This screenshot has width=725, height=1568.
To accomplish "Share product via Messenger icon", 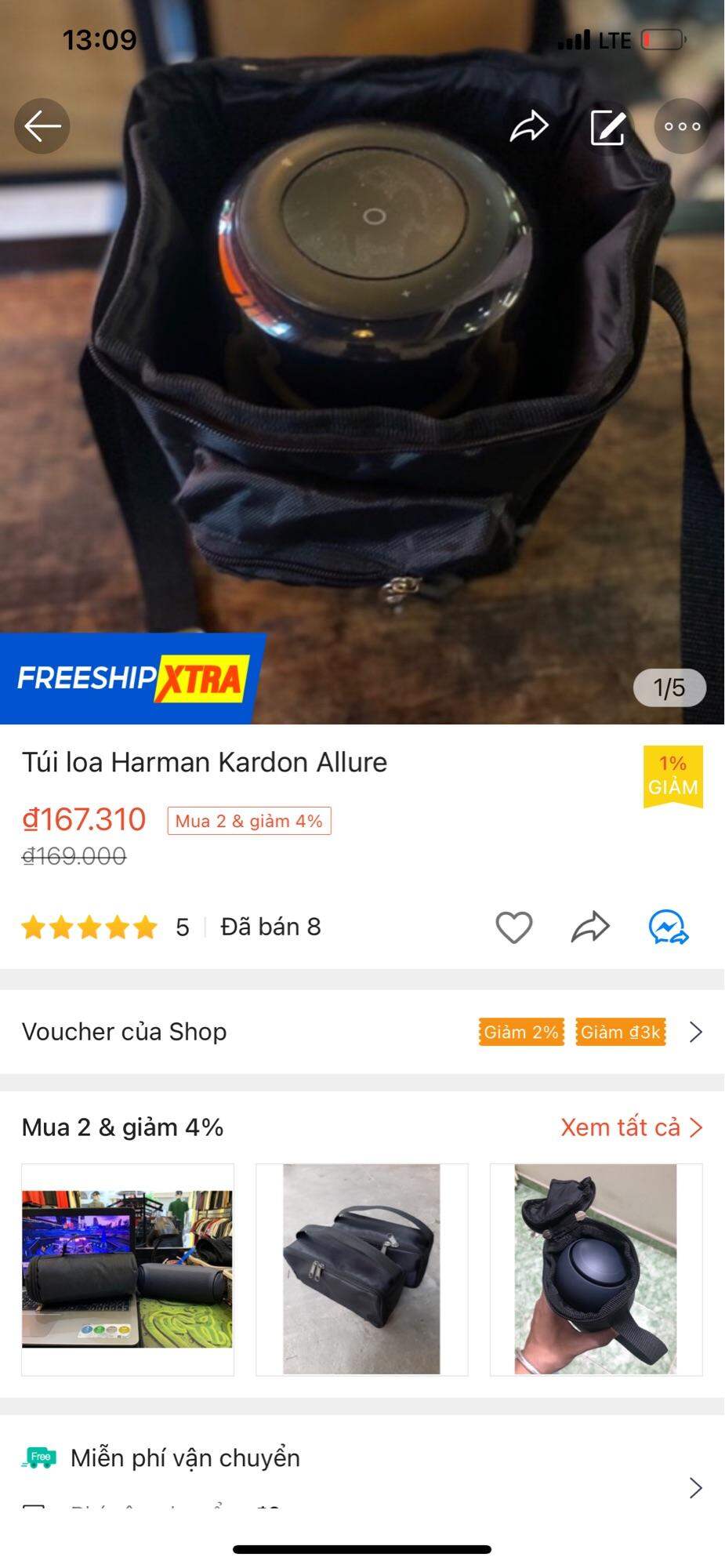I will coord(669,927).
